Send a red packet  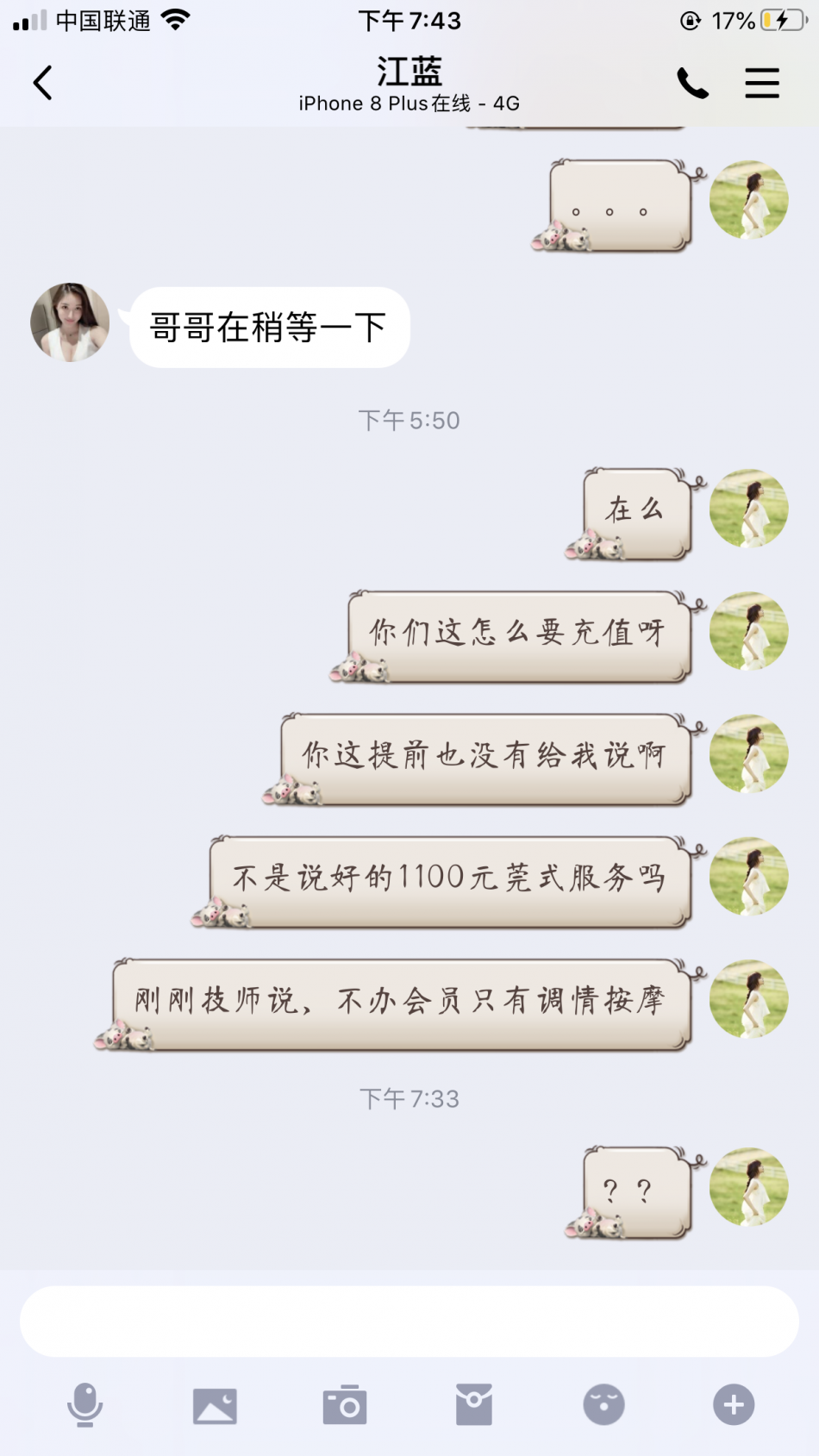pos(474,1405)
